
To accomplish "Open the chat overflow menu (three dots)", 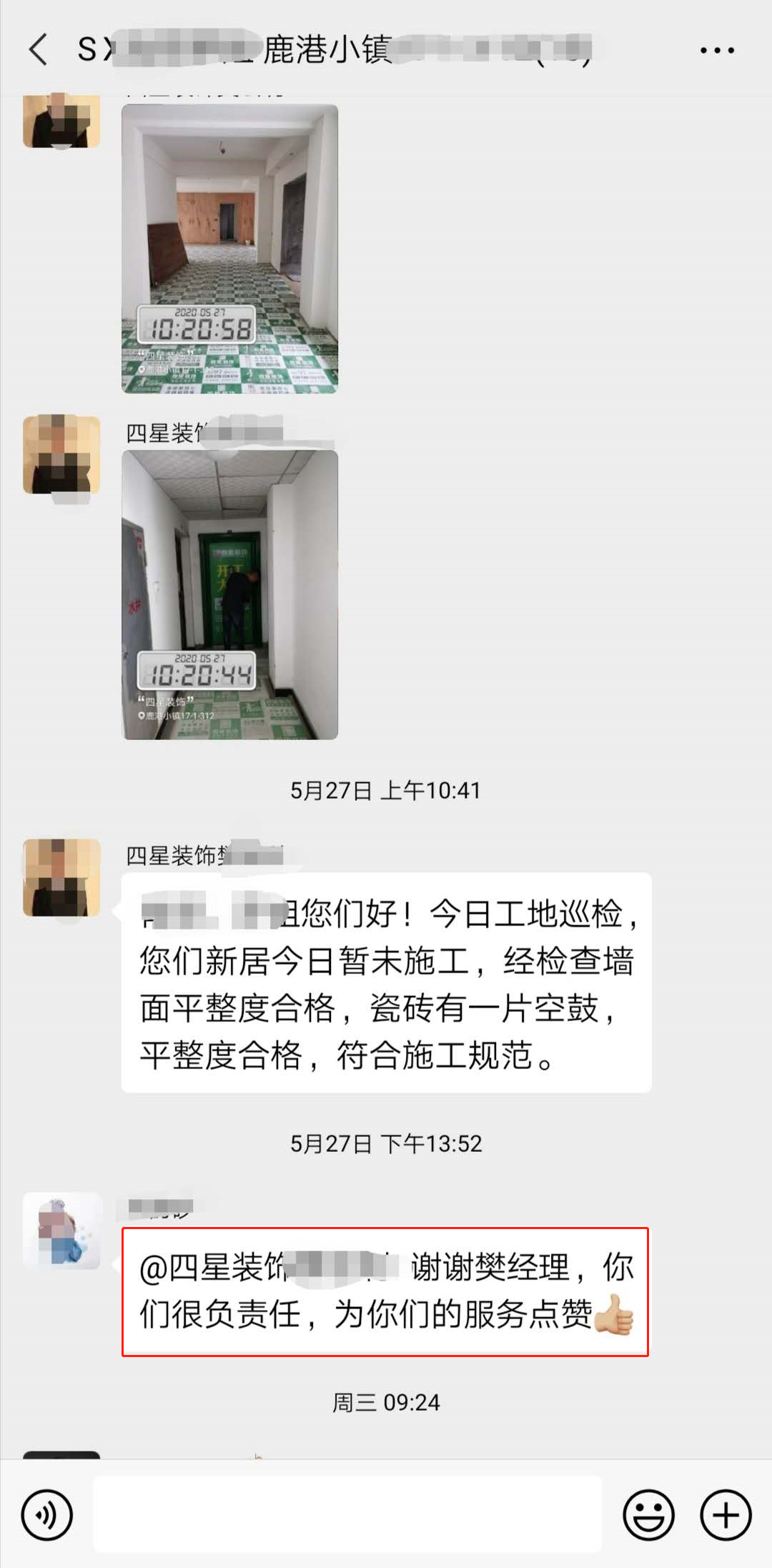I will click(717, 50).
